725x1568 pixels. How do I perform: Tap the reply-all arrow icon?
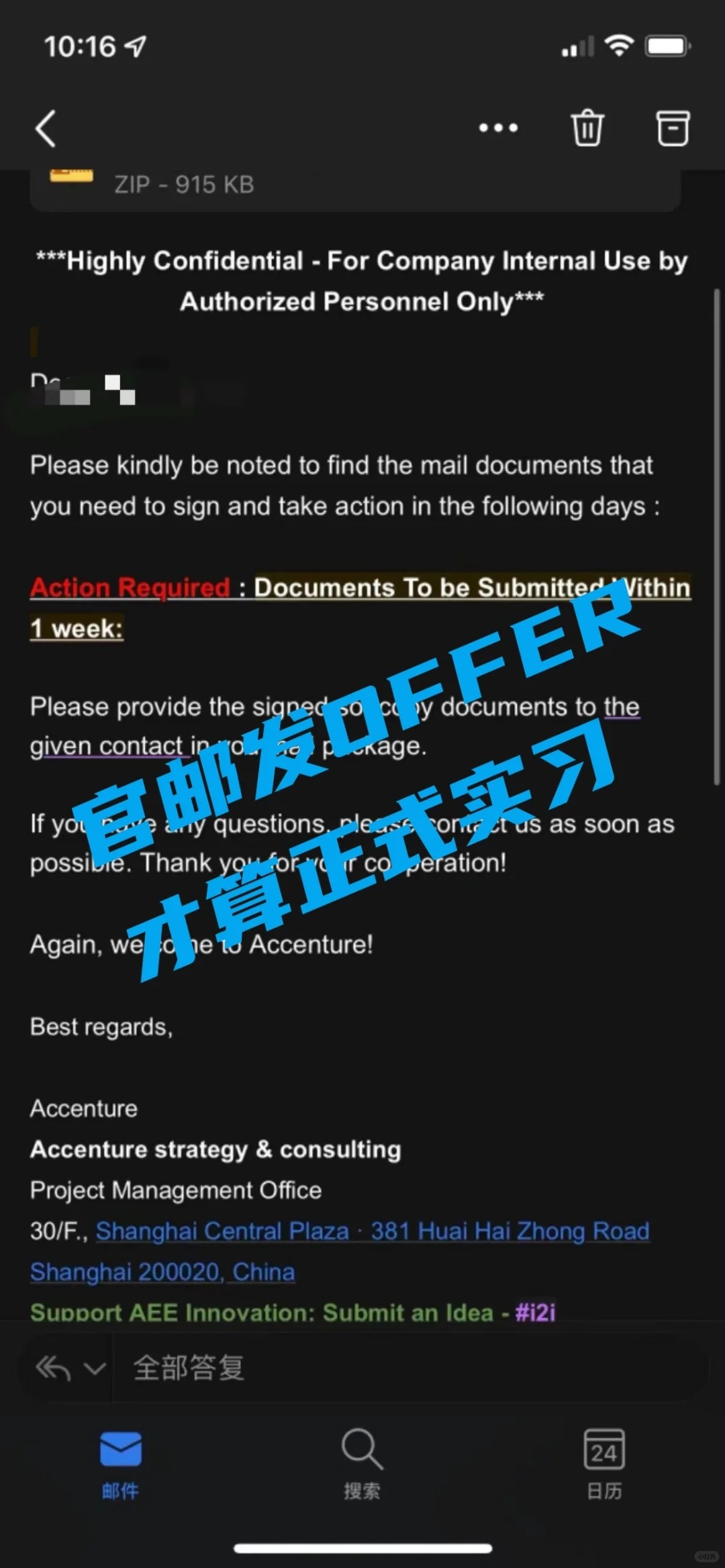[x=53, y=1367]
